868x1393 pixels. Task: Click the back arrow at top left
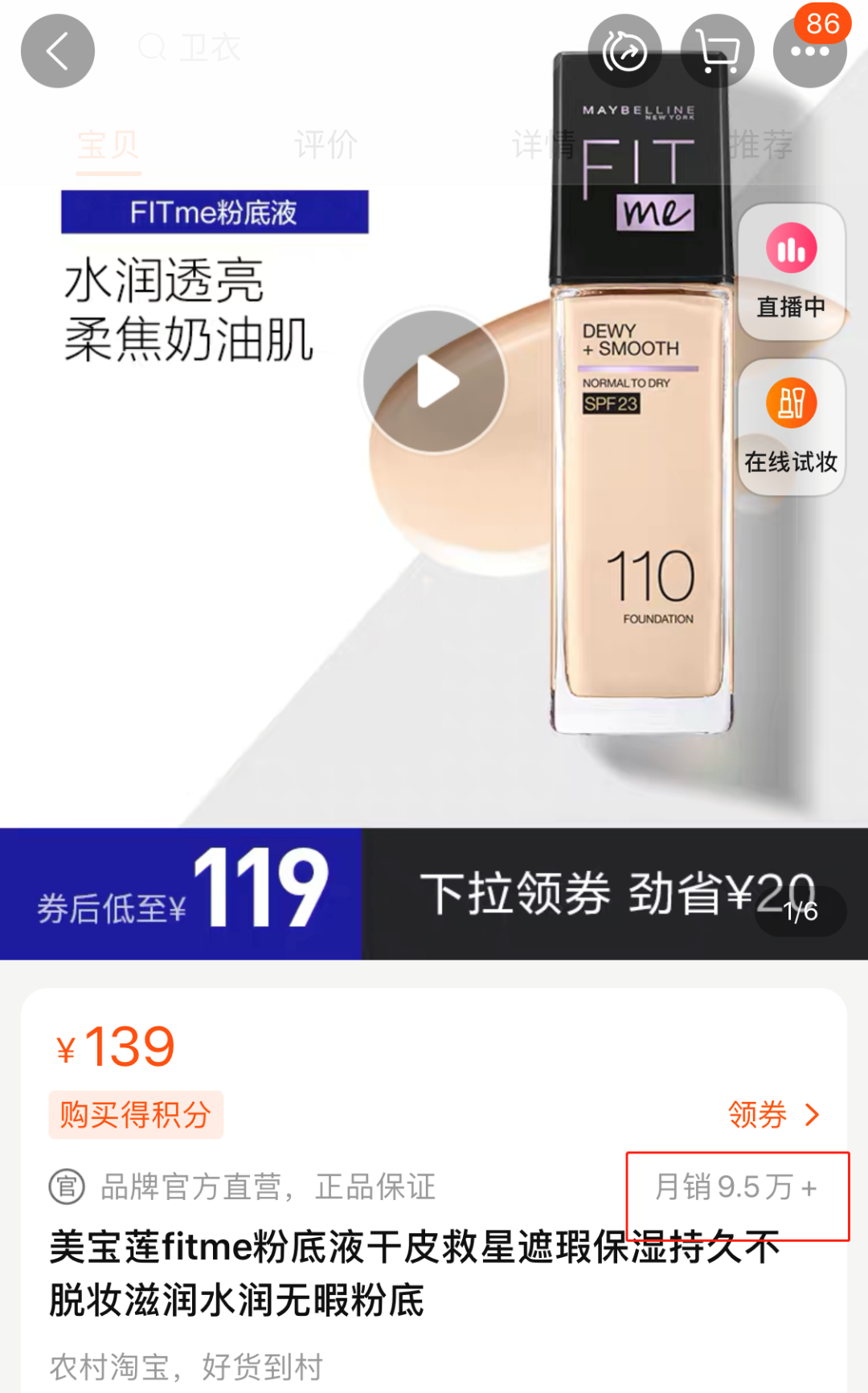[56, 50]
